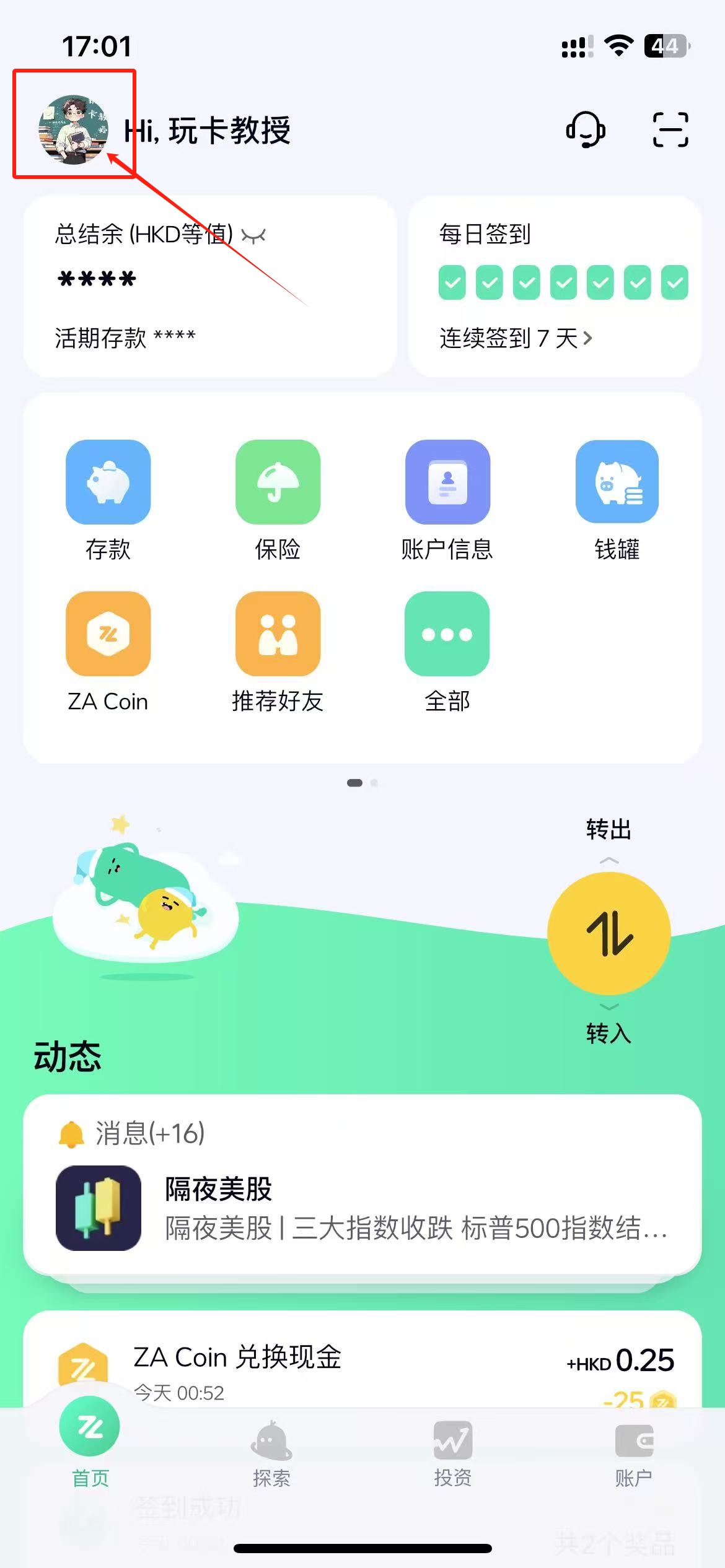Tap the yellow 转出/转入 transfer button
This screenshot has height=1568, width=725.
point(609,933)
